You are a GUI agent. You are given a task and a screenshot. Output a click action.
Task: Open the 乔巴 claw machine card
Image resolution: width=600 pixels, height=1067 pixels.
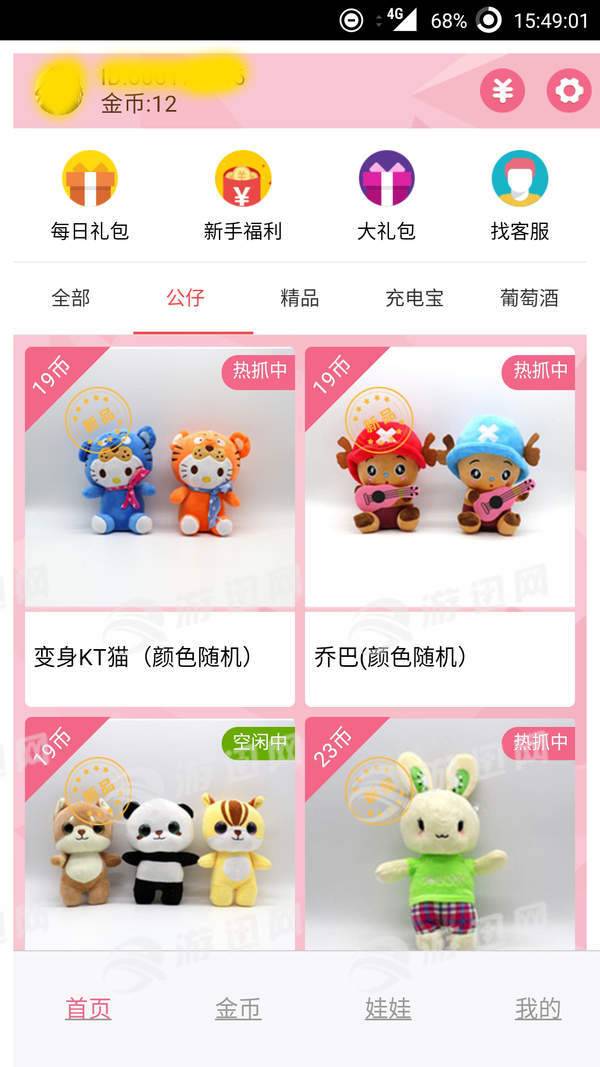click(440, 526)
